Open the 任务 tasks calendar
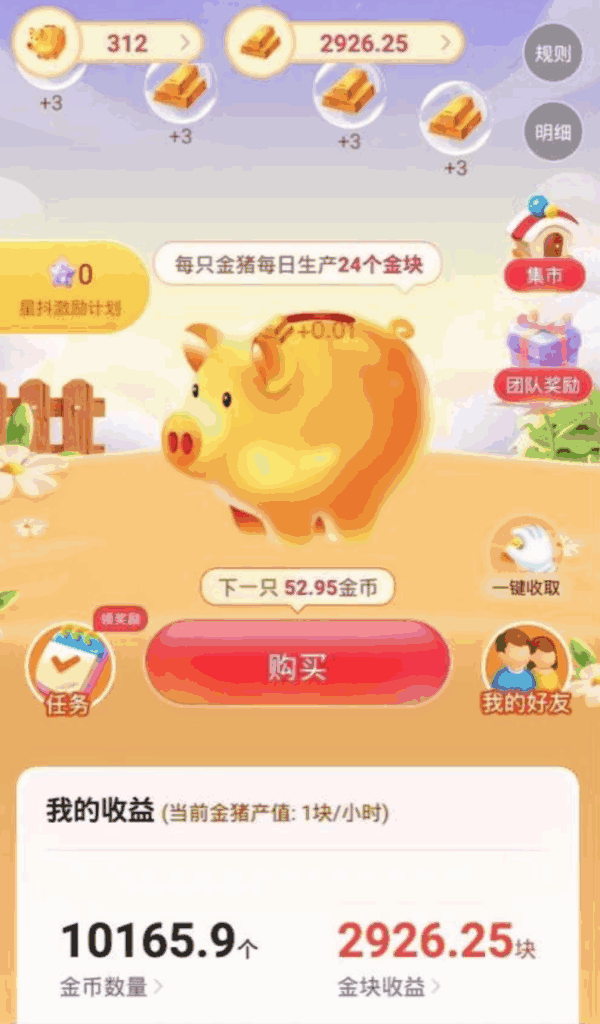This screenshot has width=600, height=1024. pos(68,670)
